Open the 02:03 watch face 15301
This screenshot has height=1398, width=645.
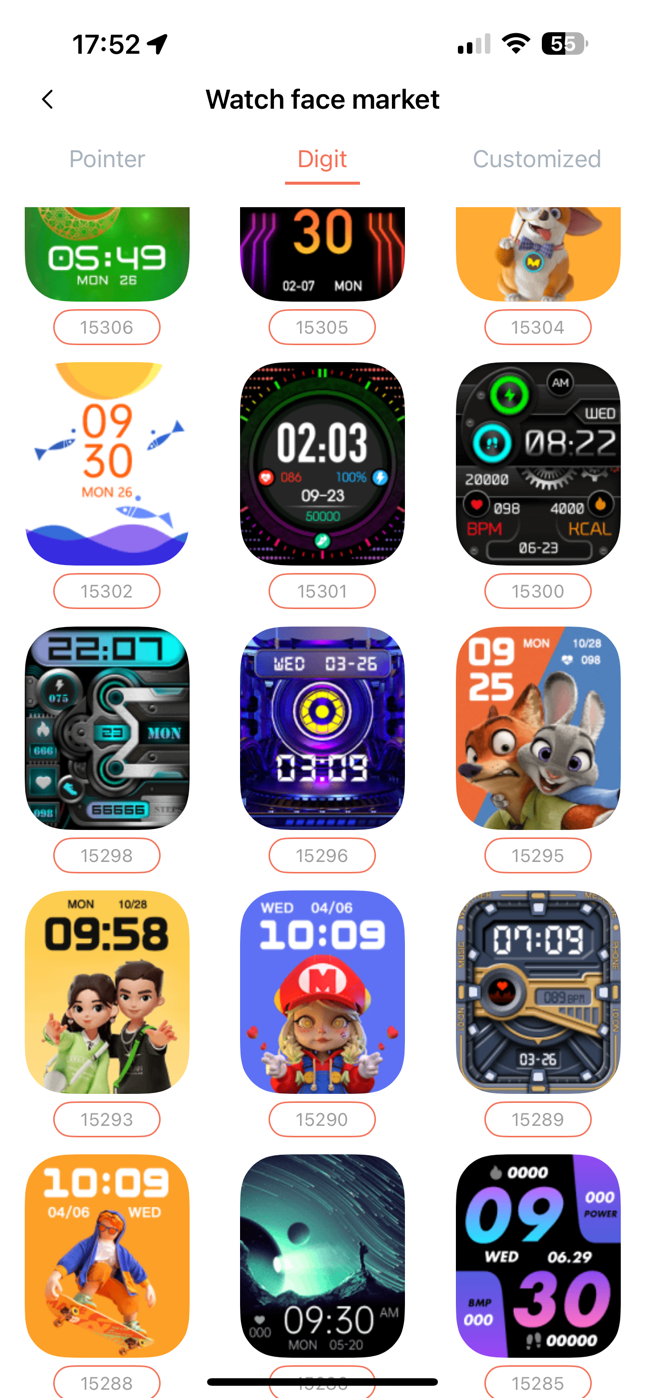point(322,464)
